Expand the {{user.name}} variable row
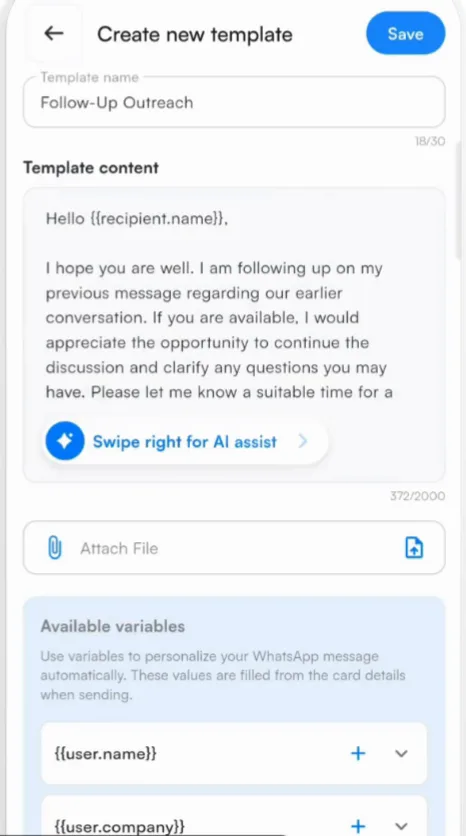Image resolution: width=466 pixels, height=836 pixels. coord(401,754)
